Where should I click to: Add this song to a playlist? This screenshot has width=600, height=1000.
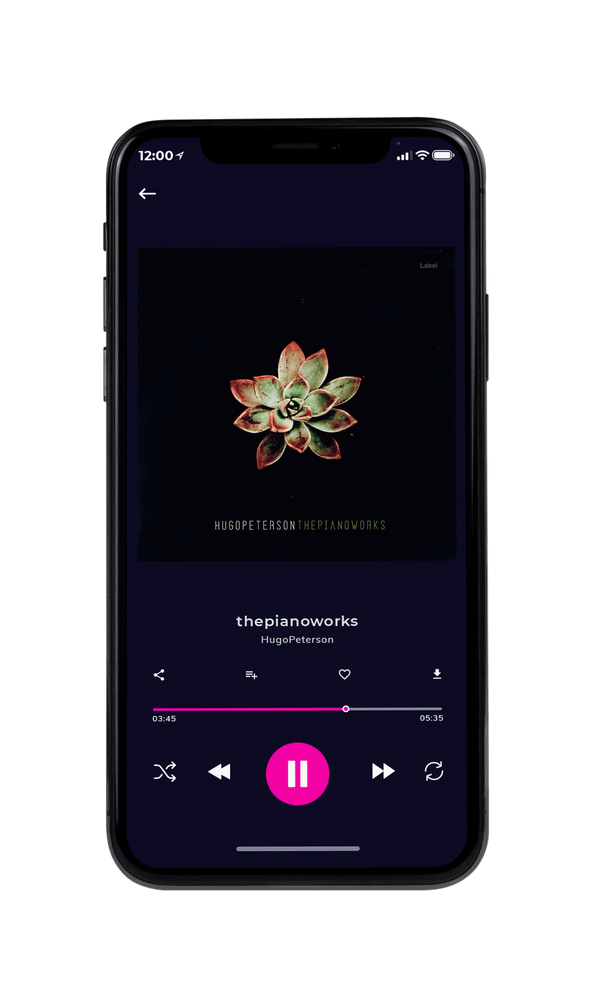click(251, 675)
